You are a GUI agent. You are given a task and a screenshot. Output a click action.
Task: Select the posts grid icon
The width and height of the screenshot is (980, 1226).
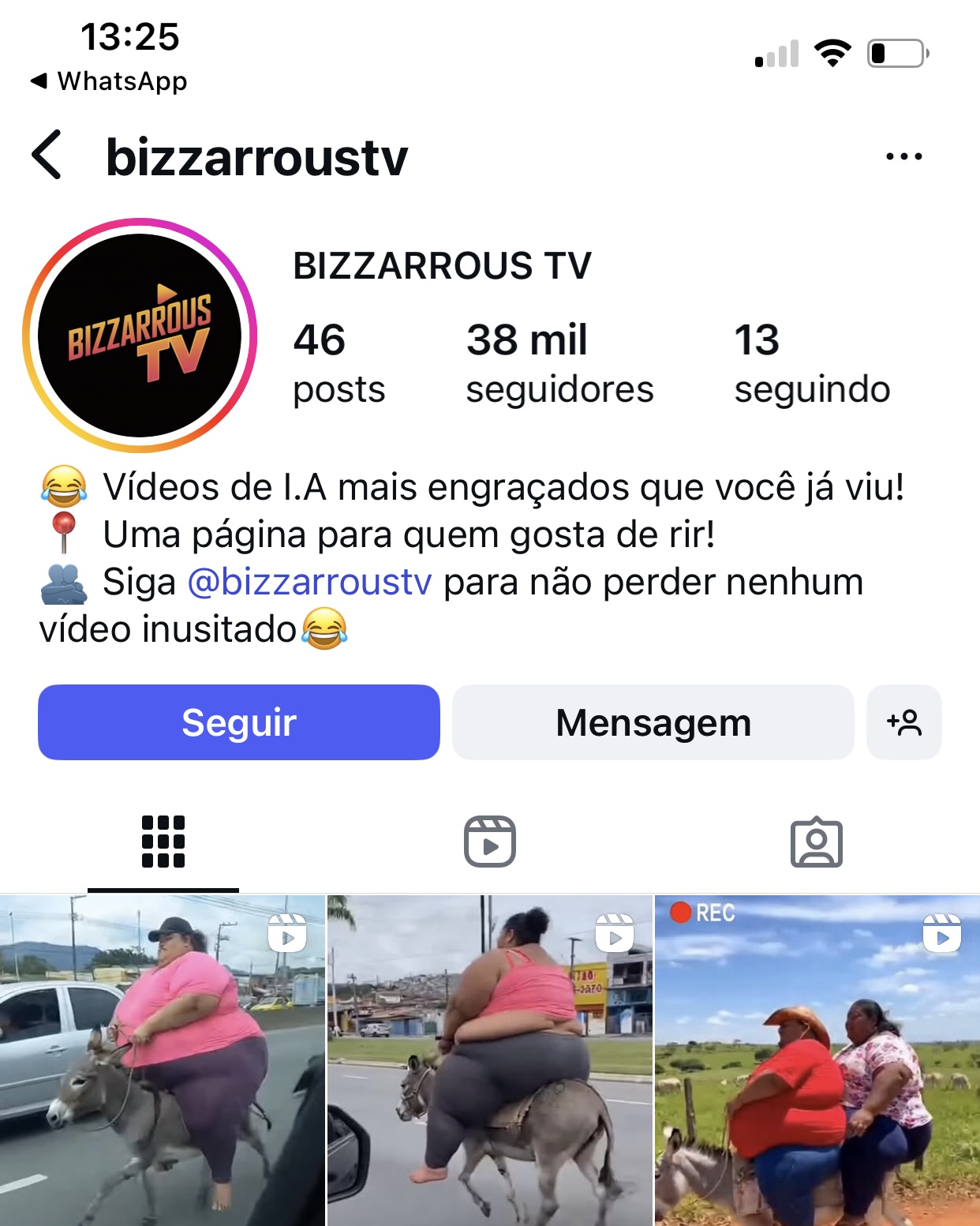(163, 842)
